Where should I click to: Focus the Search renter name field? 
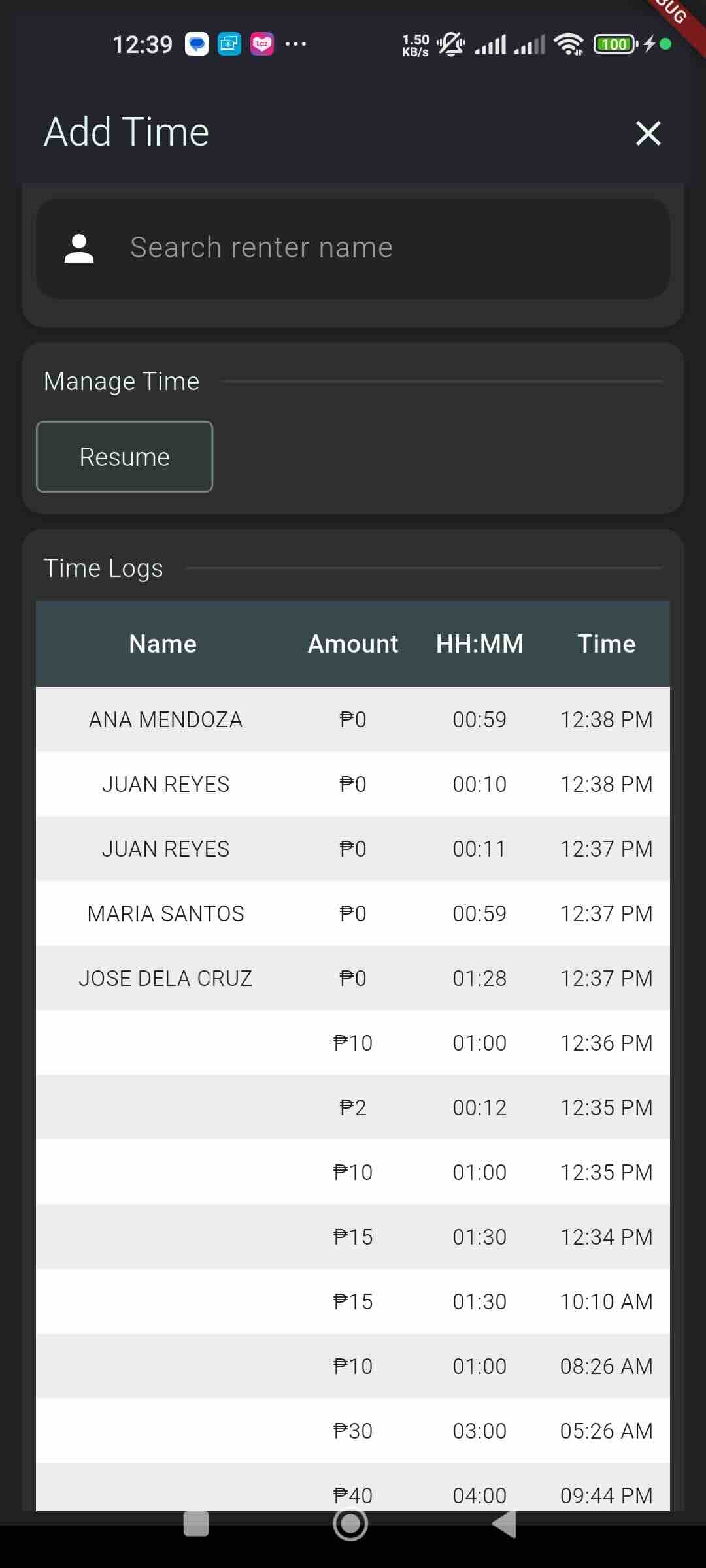pyautogui.click(x=353, y=248)
